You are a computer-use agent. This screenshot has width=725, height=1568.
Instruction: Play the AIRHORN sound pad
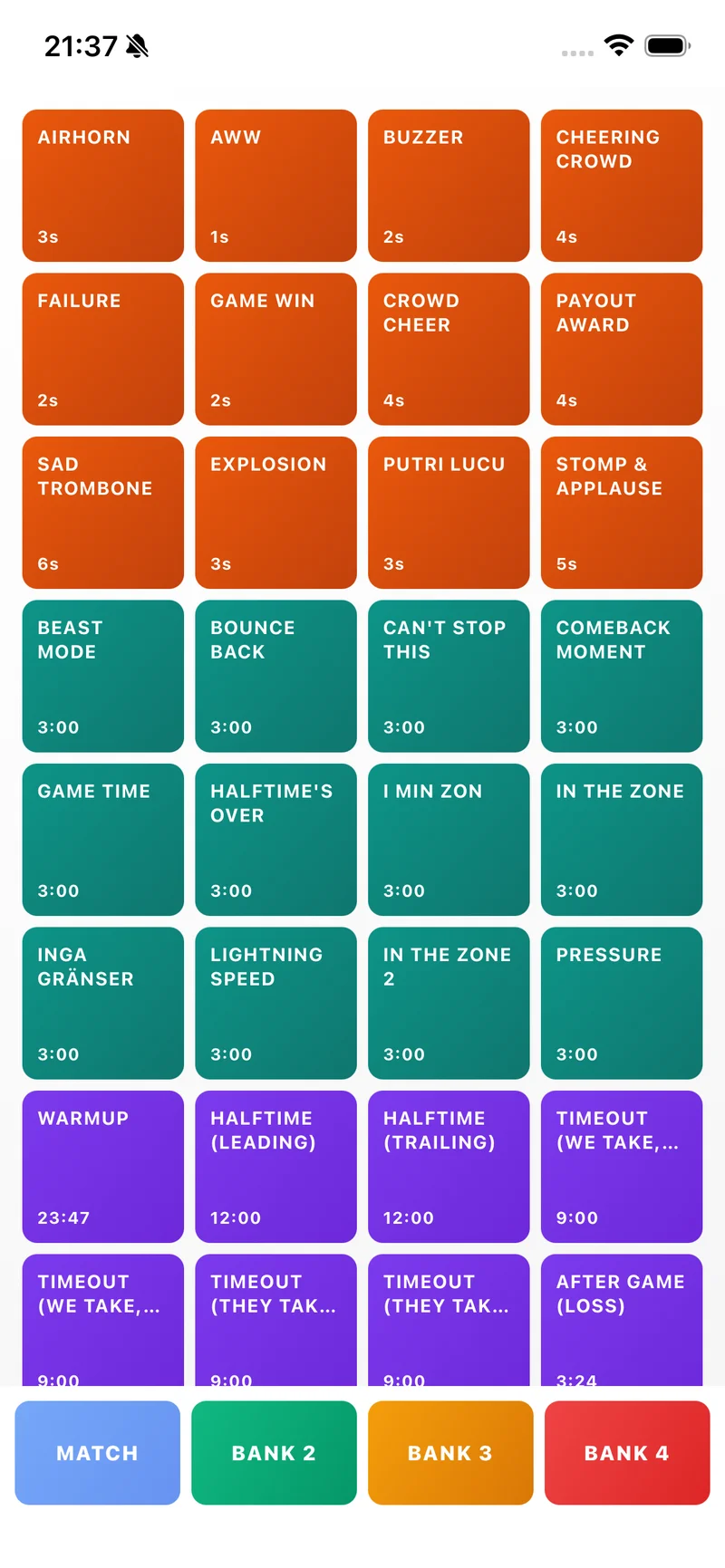[x=102, y=185]
